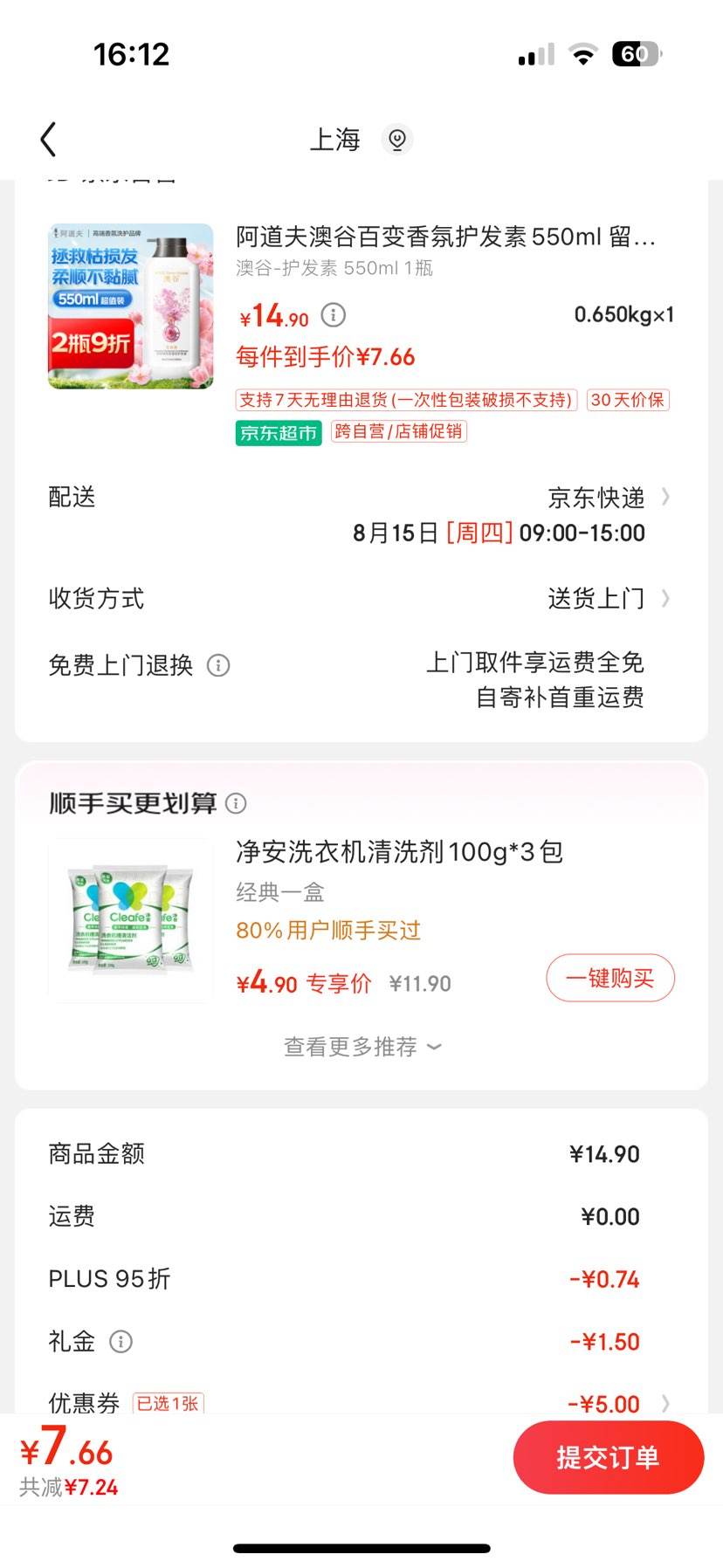Open the location pin beside 上海
The width and height of the screenshot is (723, 1568).
[x=397, y=140]
